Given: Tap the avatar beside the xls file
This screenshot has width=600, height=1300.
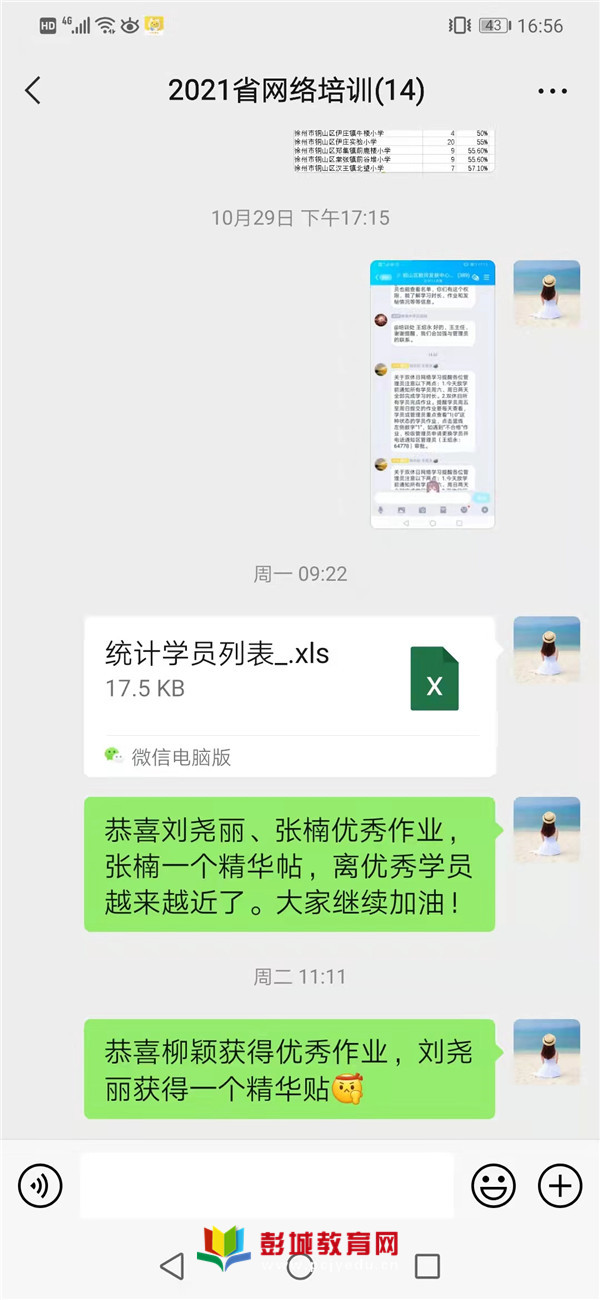Looking at the screenshot, I should [x=546, y=650].
